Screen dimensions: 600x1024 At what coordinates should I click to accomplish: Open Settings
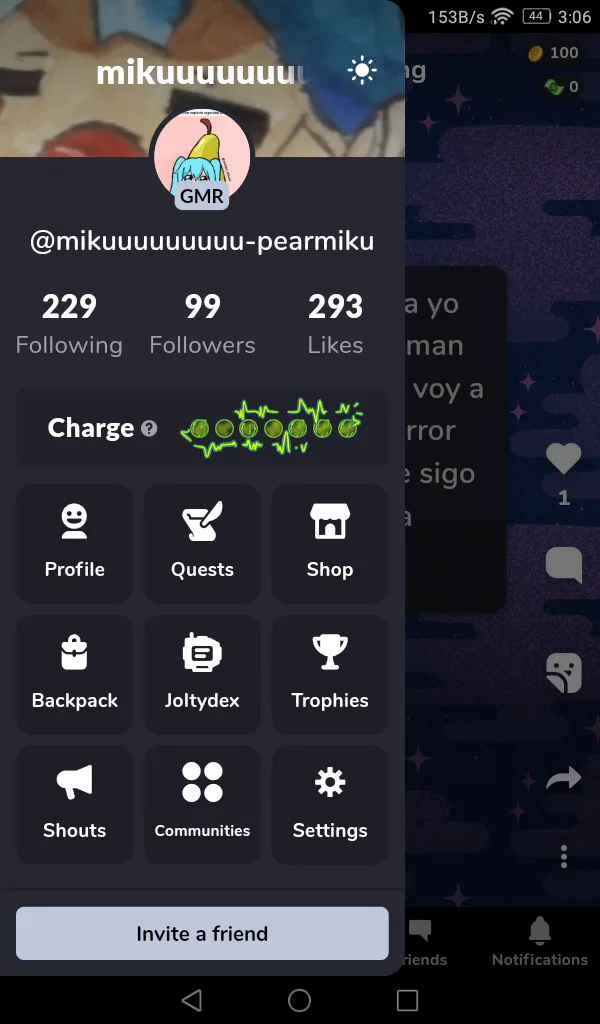coord(330,804)
